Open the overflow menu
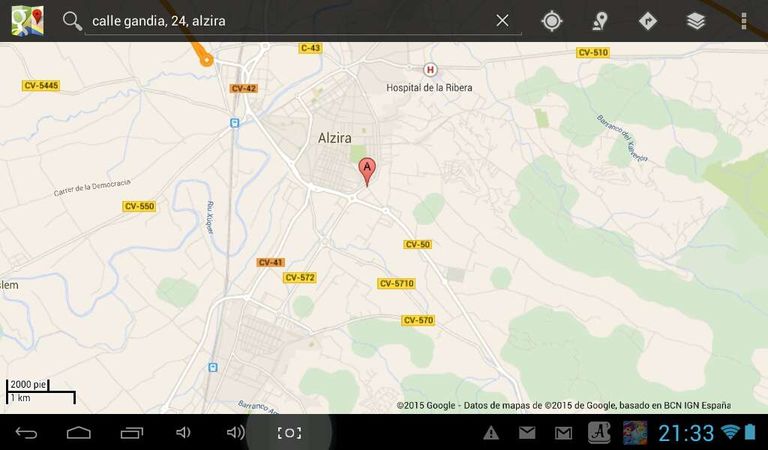The height and width of the screenshot is (450, 768). (x=744, y=21)
